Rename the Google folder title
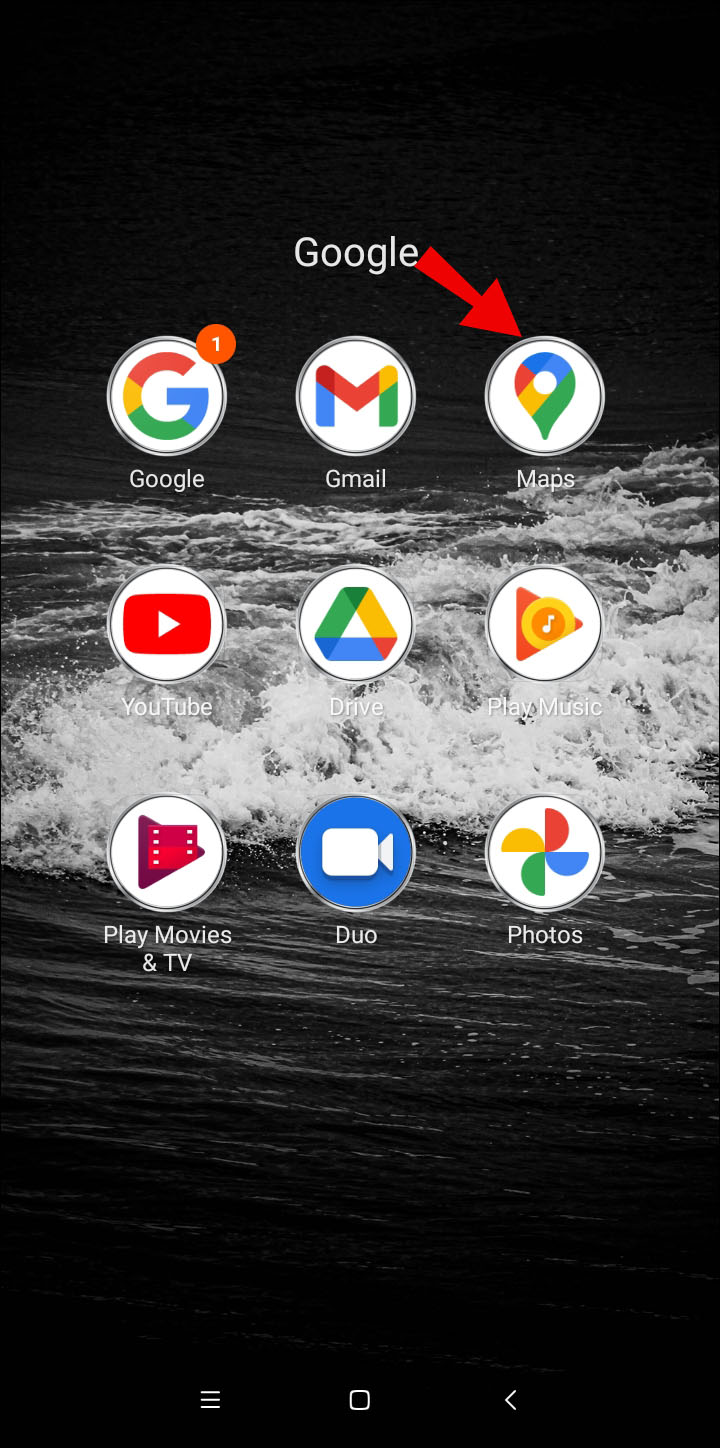 pyautogui.click(x=356, y=252)
